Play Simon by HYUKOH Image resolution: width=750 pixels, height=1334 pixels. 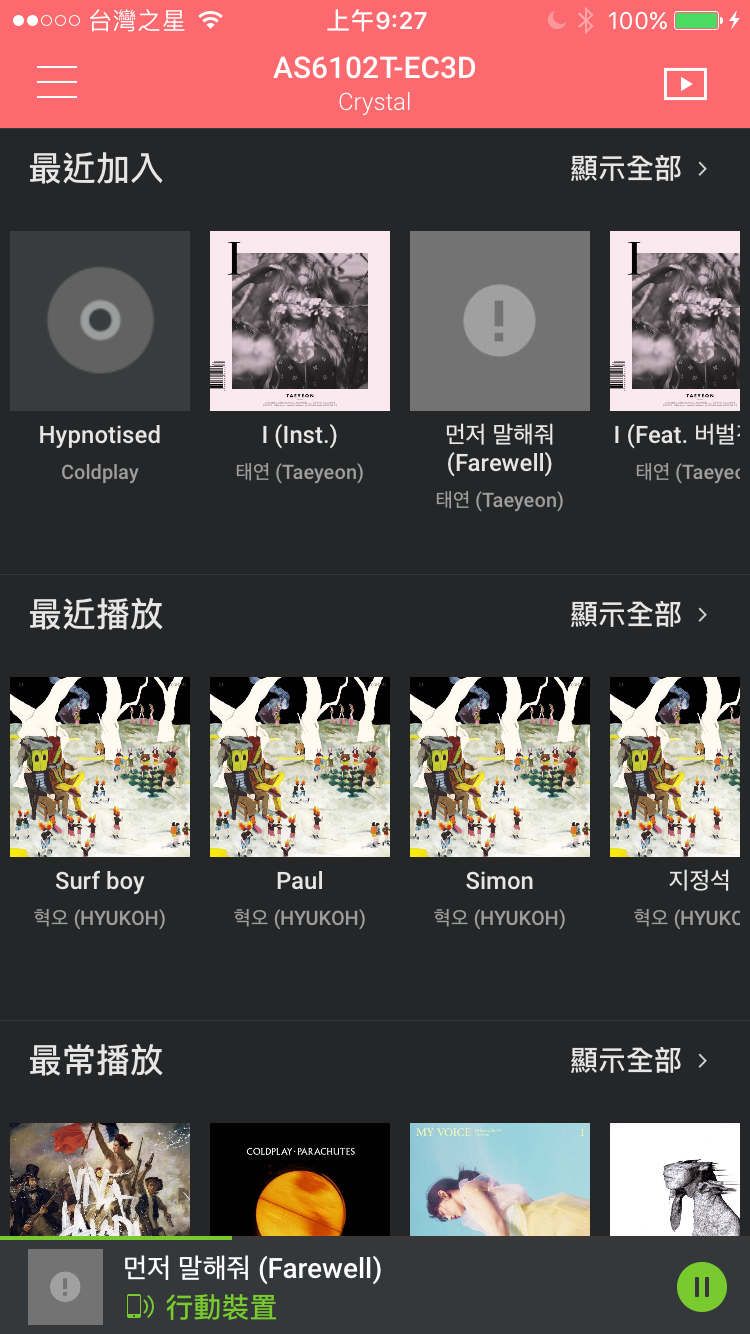[x=500, y=767]
